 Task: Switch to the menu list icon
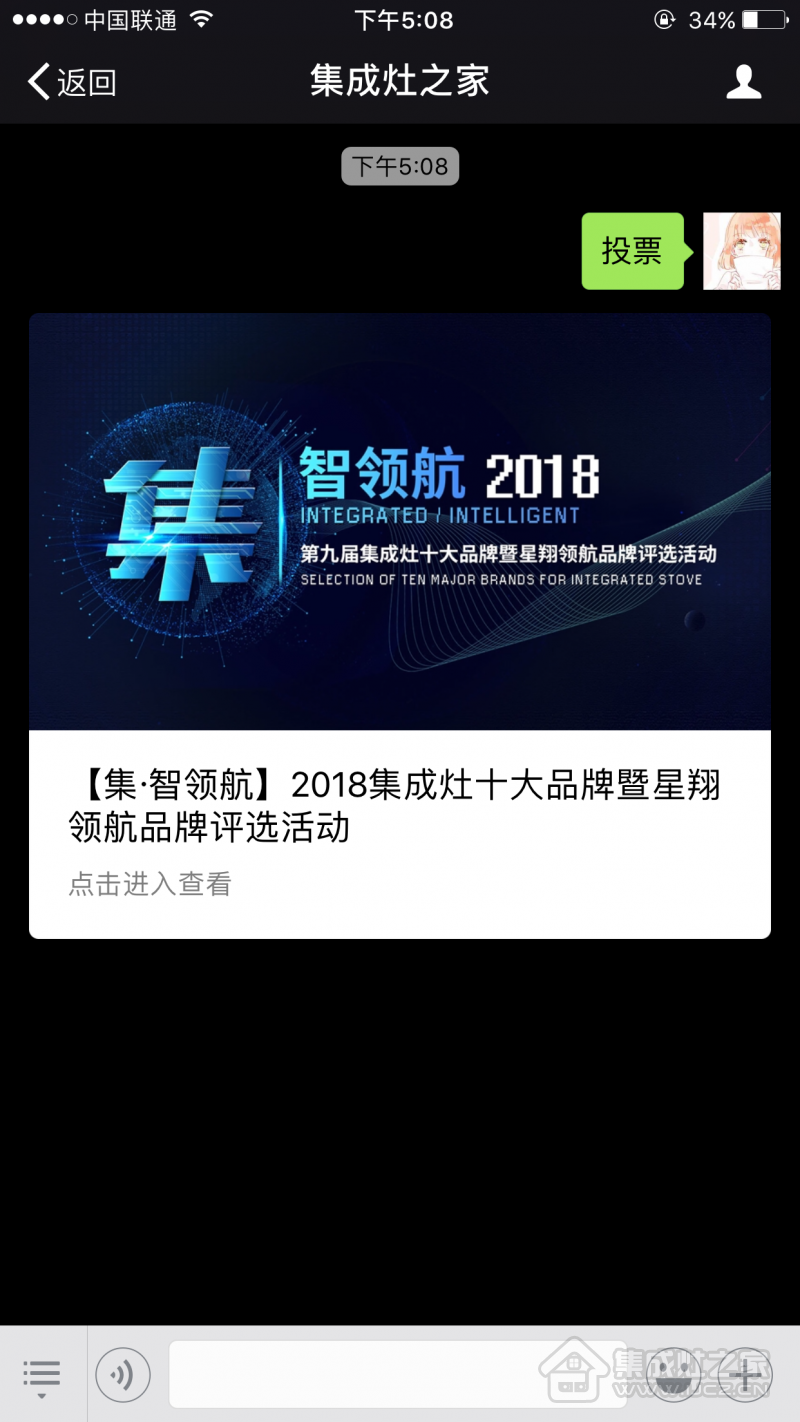pos(42,1375)
